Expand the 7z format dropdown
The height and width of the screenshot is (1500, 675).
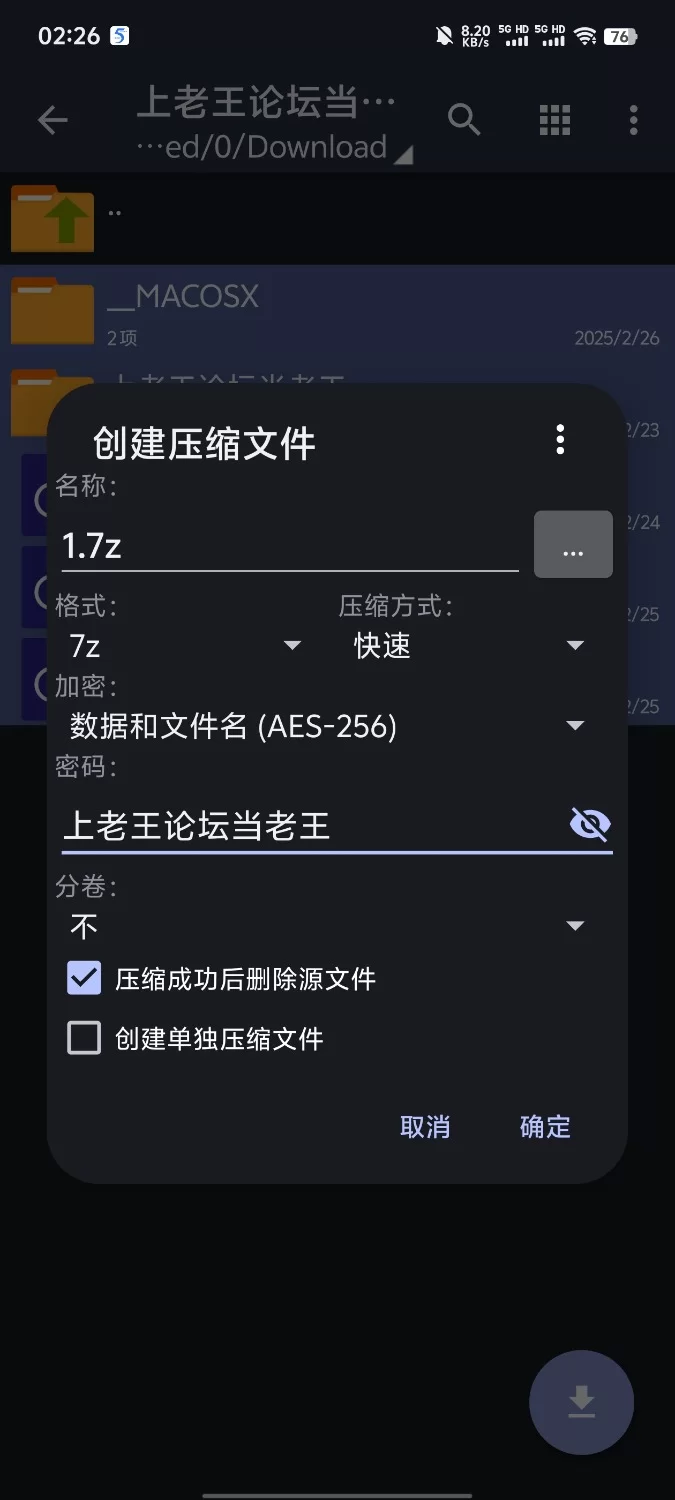[x=185, y=646]
